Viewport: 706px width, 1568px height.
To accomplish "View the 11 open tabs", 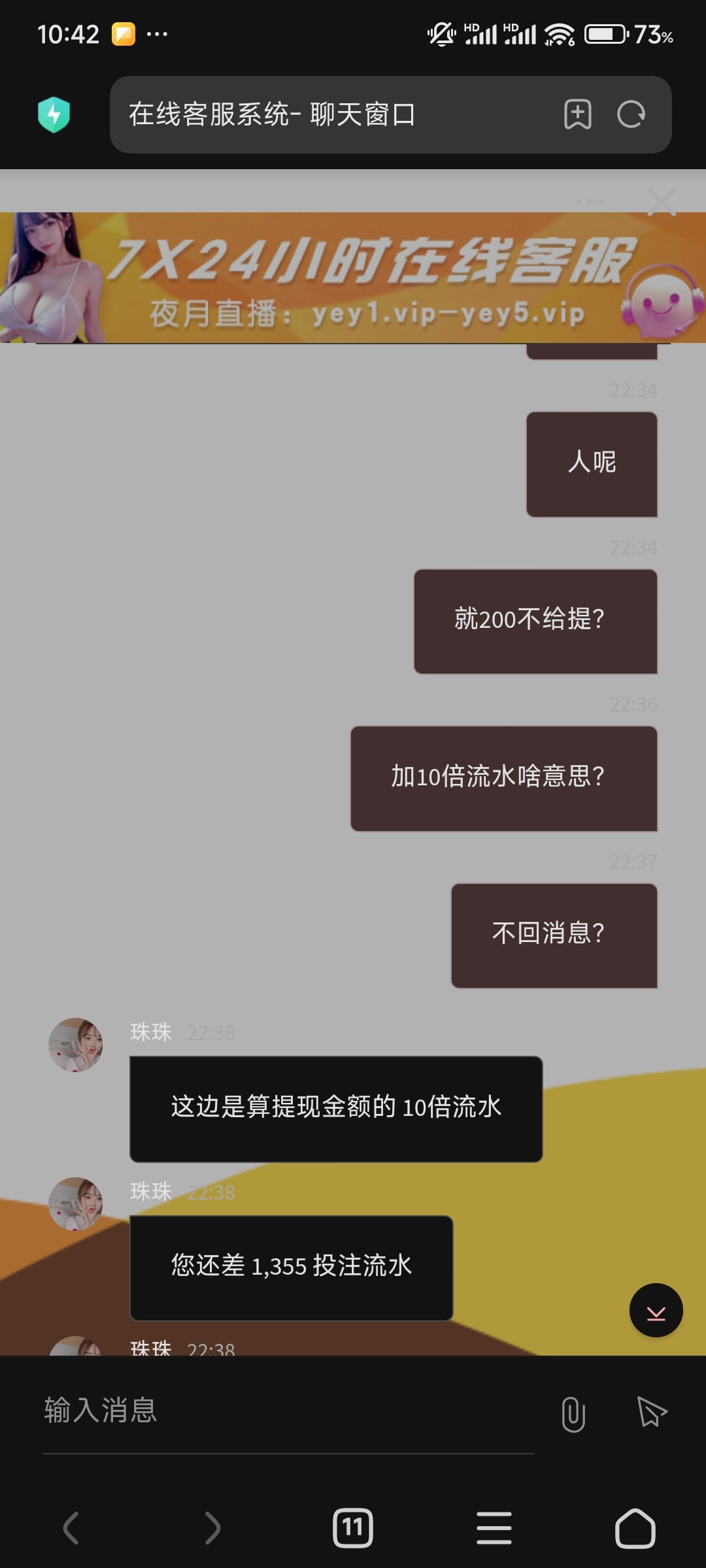I will pyautogui.click(x=353, y=1527).
